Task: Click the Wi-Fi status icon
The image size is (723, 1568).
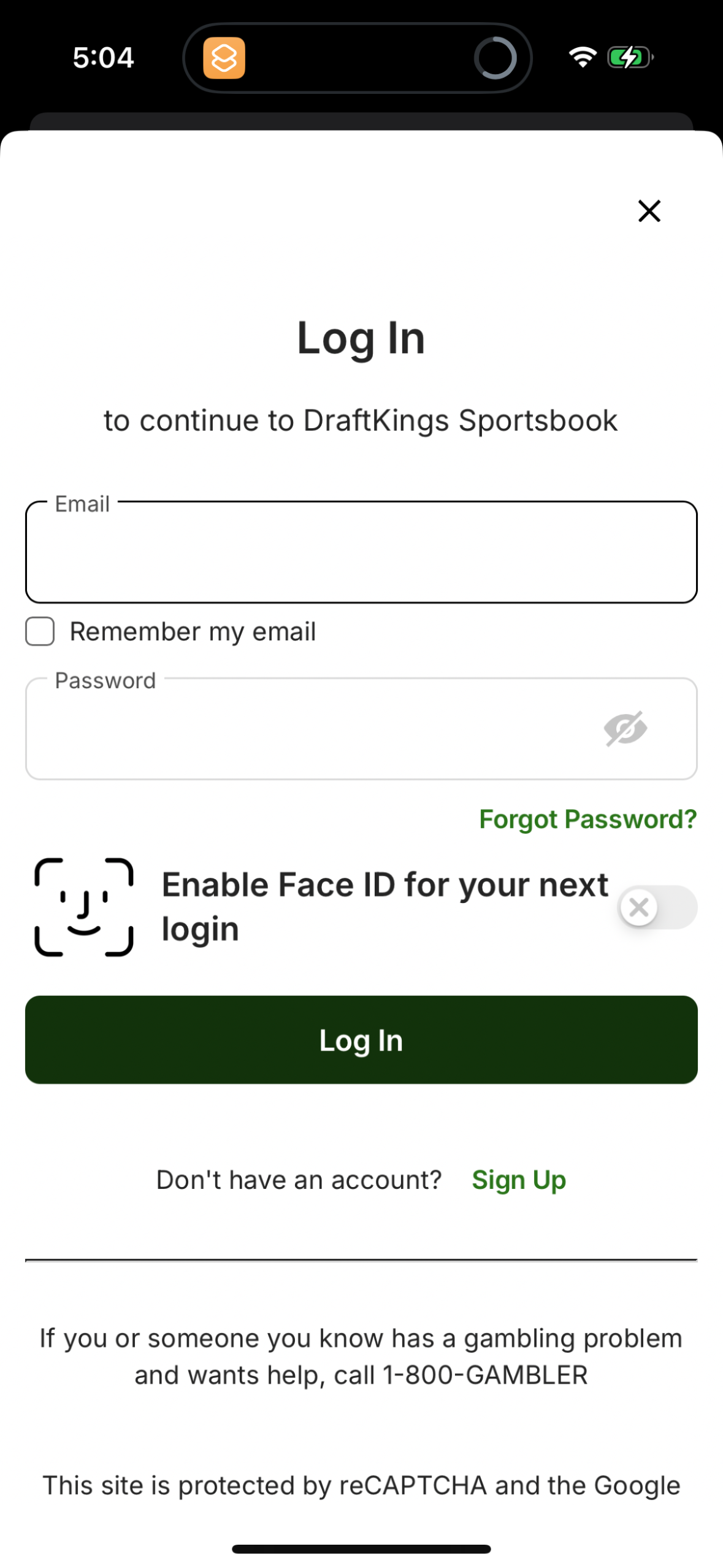Action: (583, 56)
